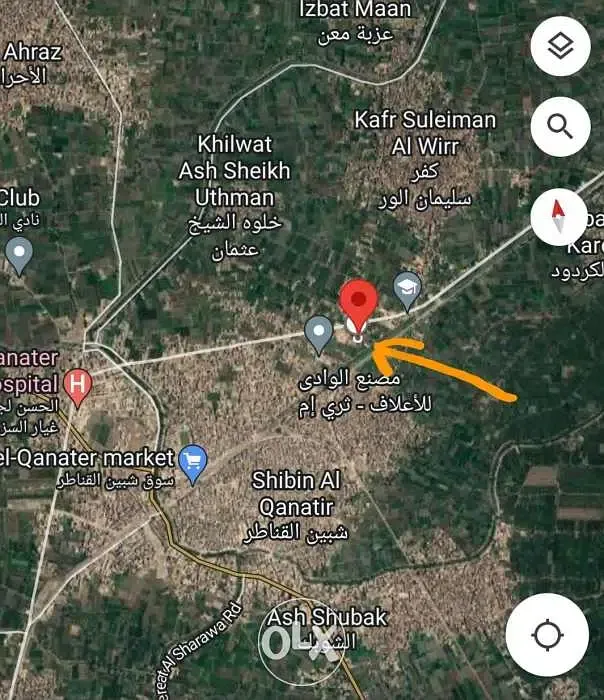Open map search with the magnifier button
Image resolution: width=604 pixels, height=700 pixels.
pyautogui.click(x=560, y=127)
